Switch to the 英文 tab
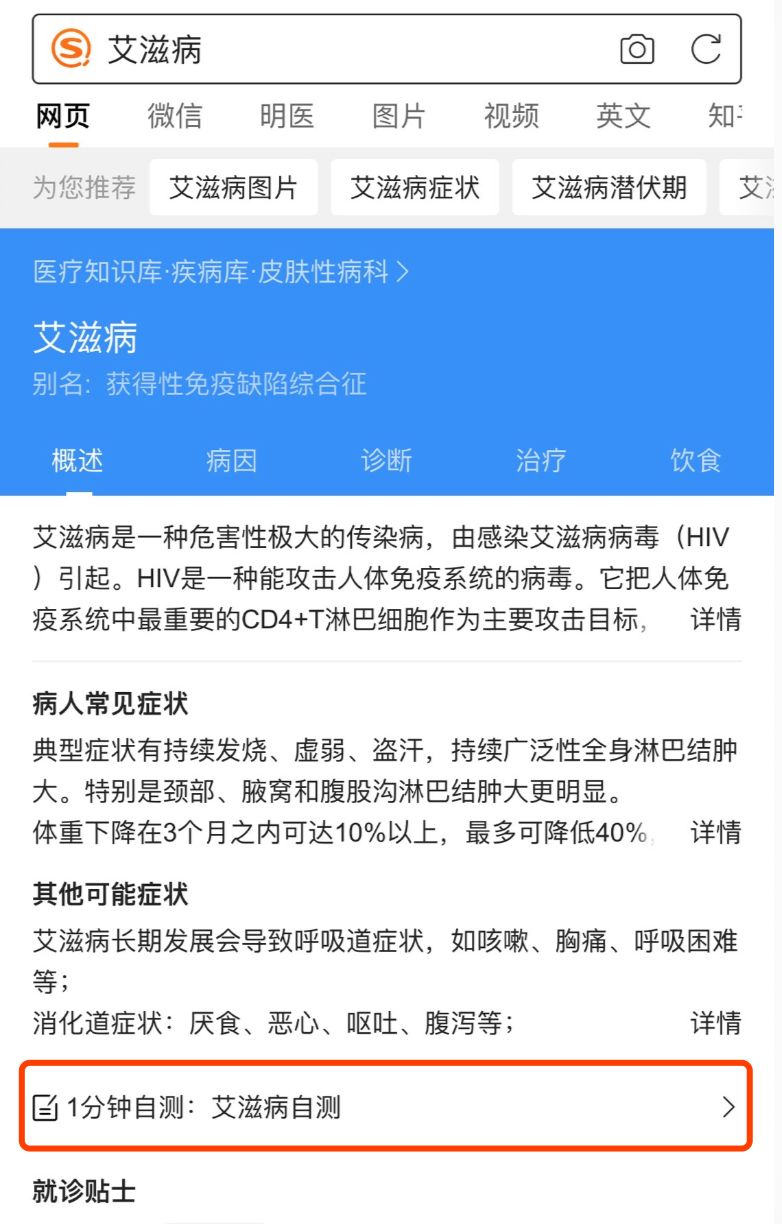Screen dimensions: 782x1224 tap(623, 116)
